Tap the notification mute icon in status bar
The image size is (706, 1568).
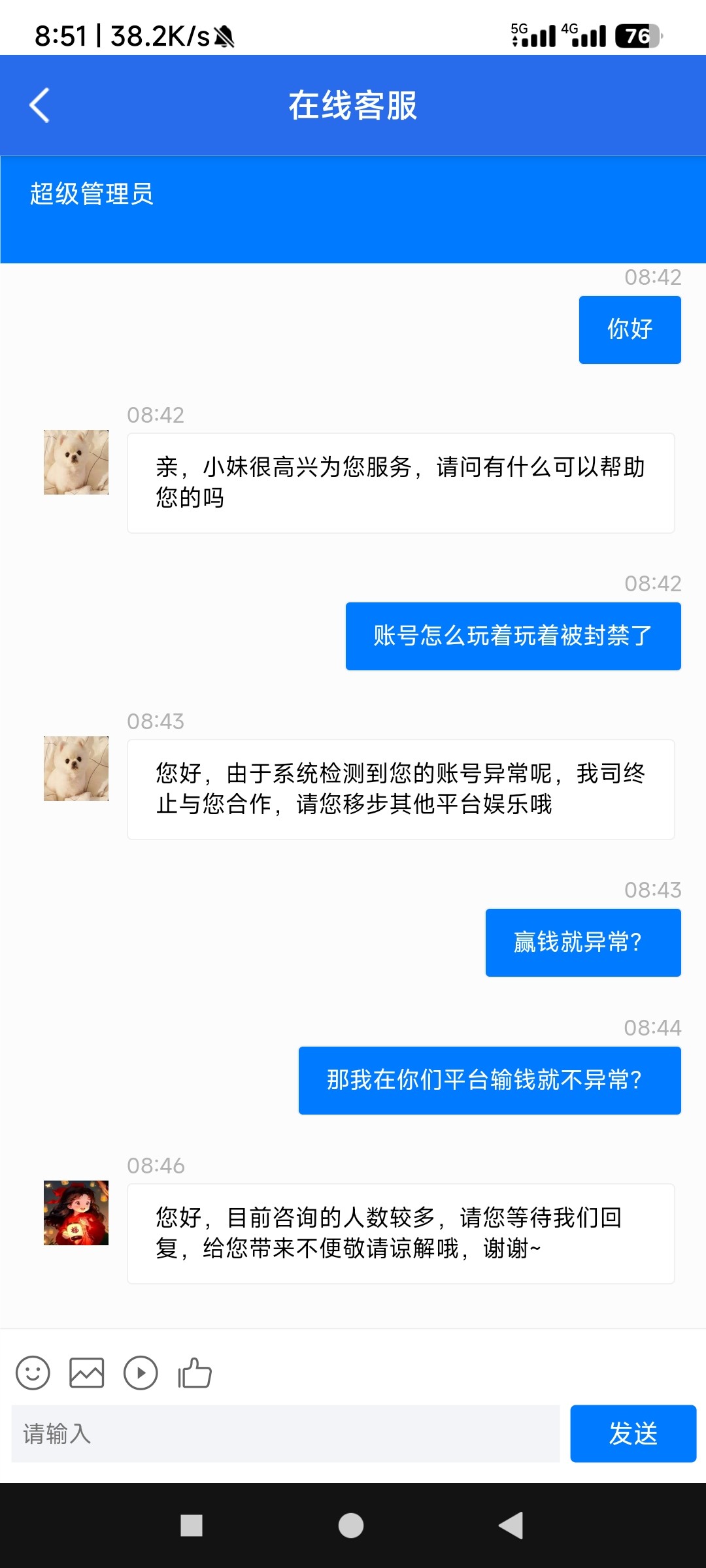pyautogui.click(x=222, y=36)
